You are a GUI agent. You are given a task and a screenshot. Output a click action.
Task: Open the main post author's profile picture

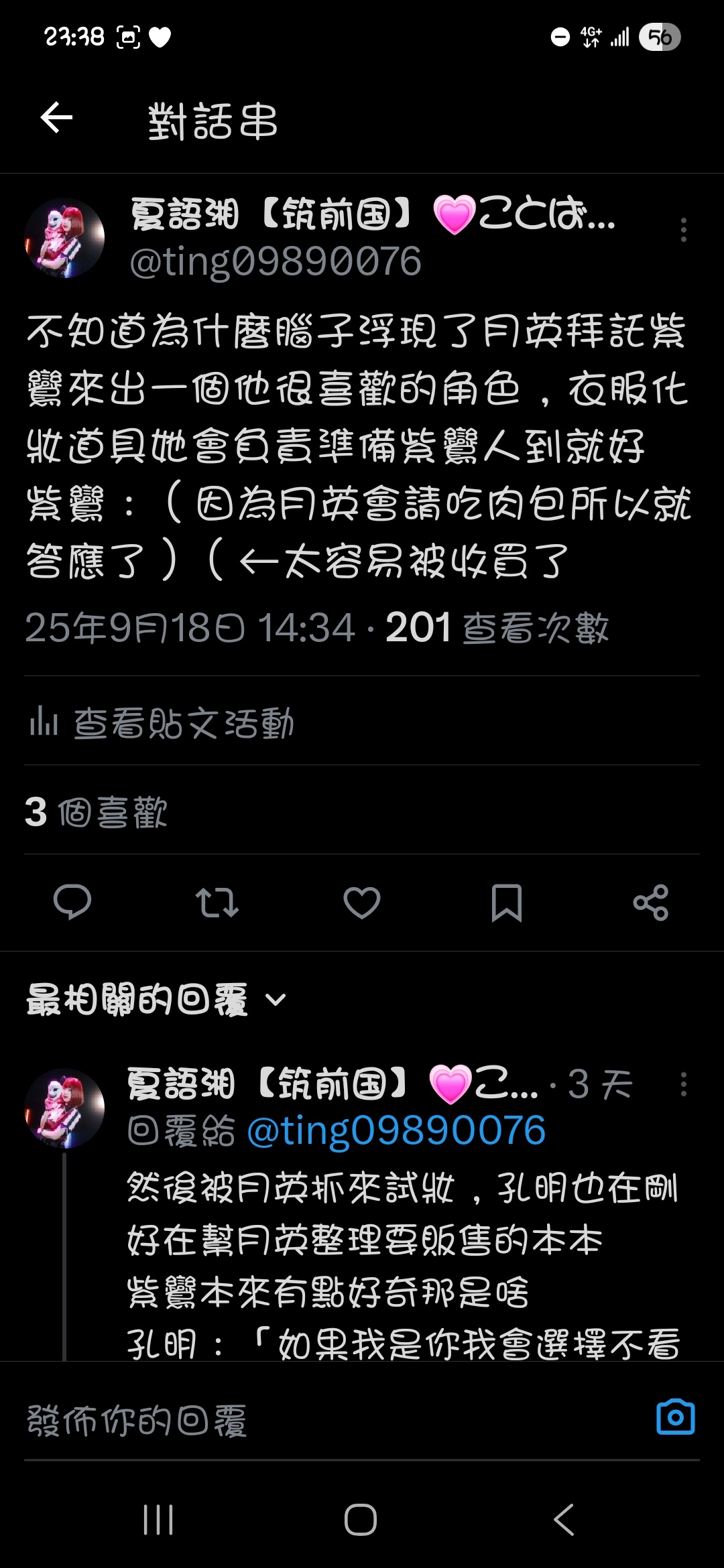(64, 239)
